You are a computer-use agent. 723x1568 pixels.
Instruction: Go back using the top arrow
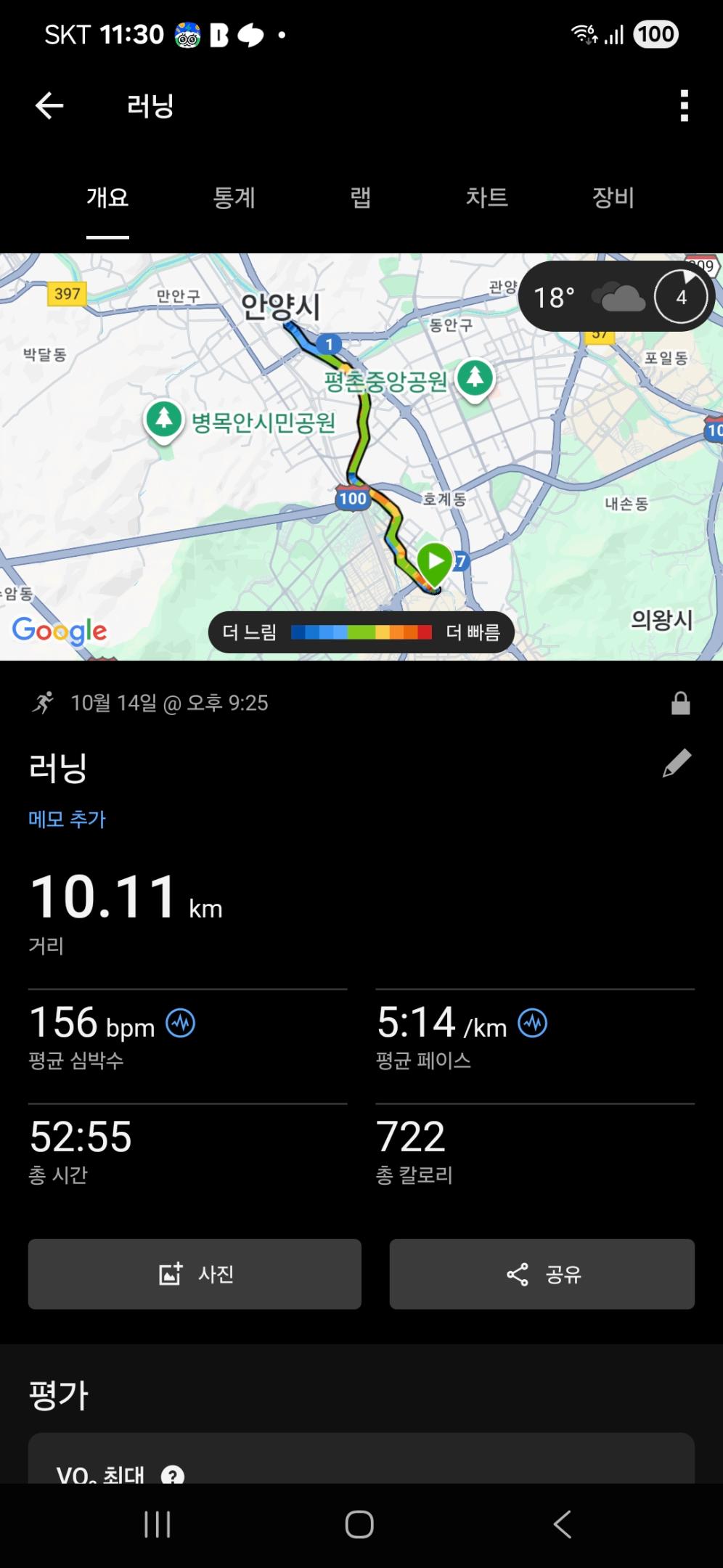coord(49,106)
